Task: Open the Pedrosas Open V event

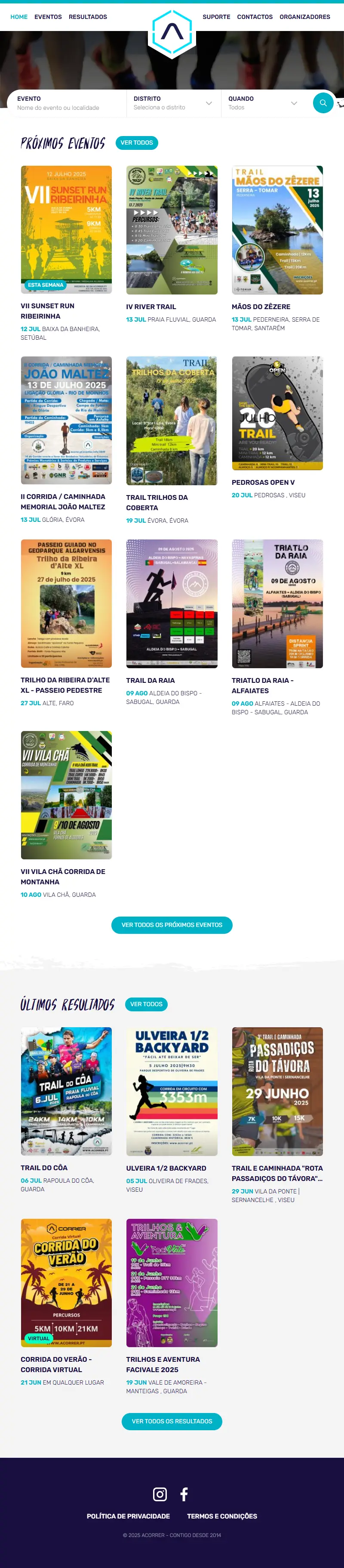Action: click(x=277, y=413)
